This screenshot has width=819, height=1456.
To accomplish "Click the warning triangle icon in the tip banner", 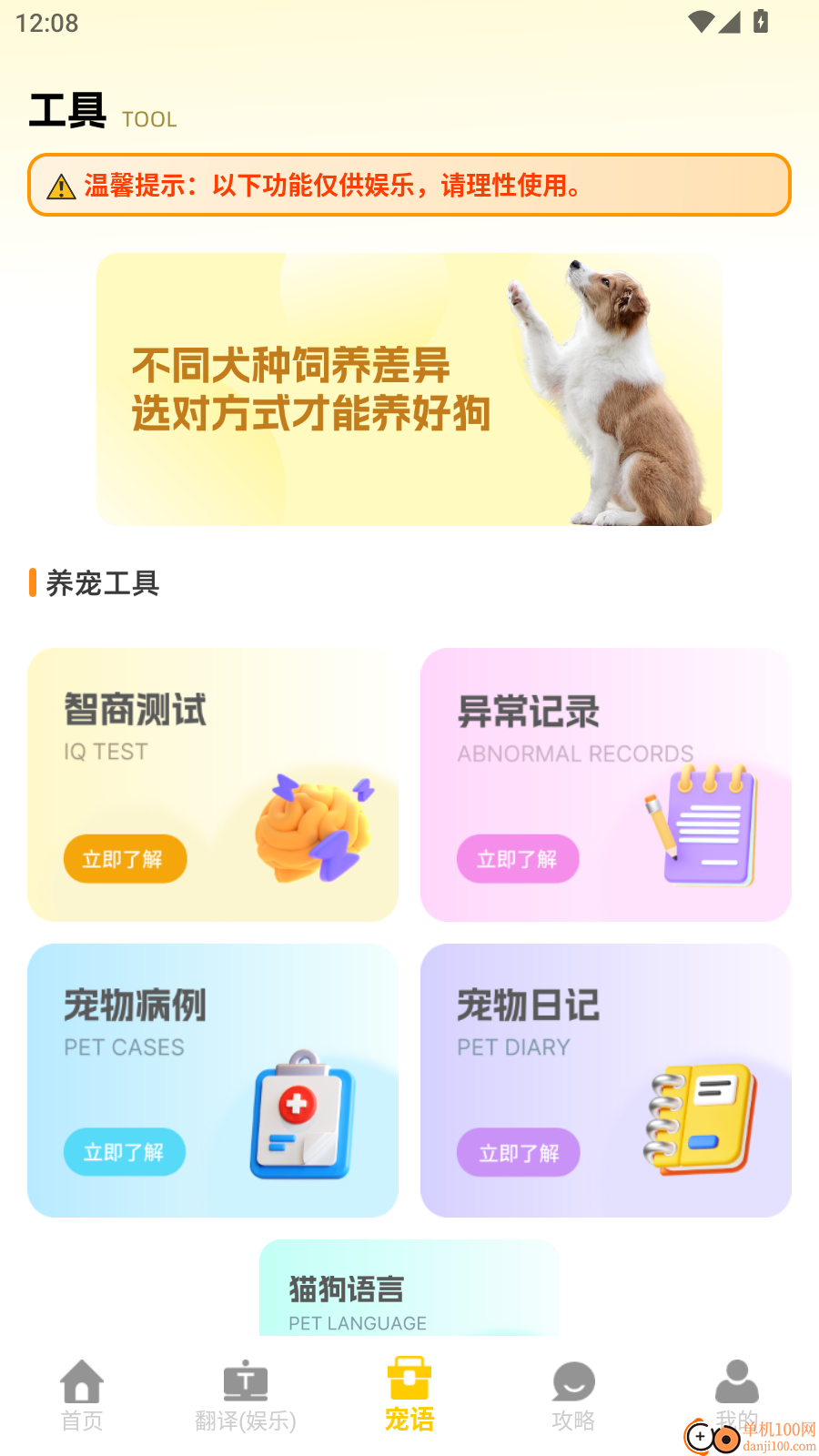I will point(58,186).
